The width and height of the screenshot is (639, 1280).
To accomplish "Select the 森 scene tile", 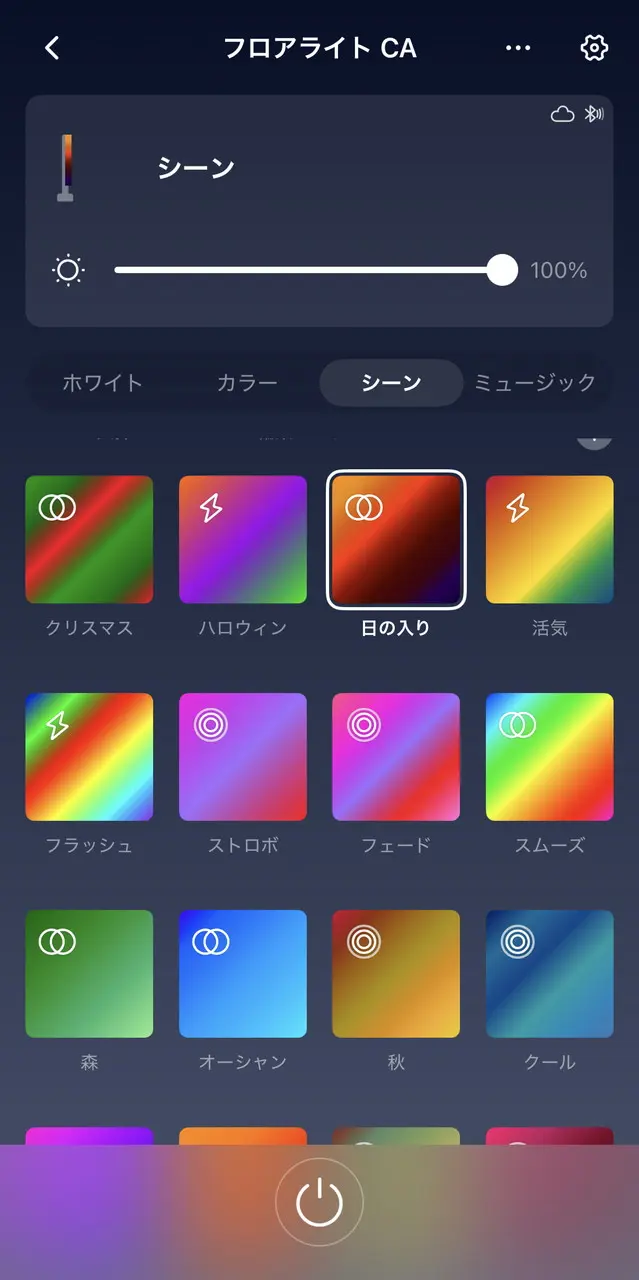I will 89,974.
